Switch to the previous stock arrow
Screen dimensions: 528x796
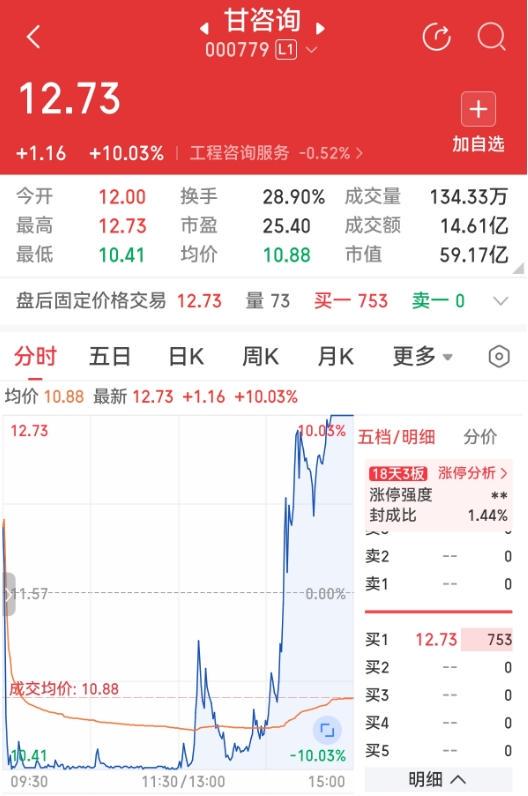[204, 28]
